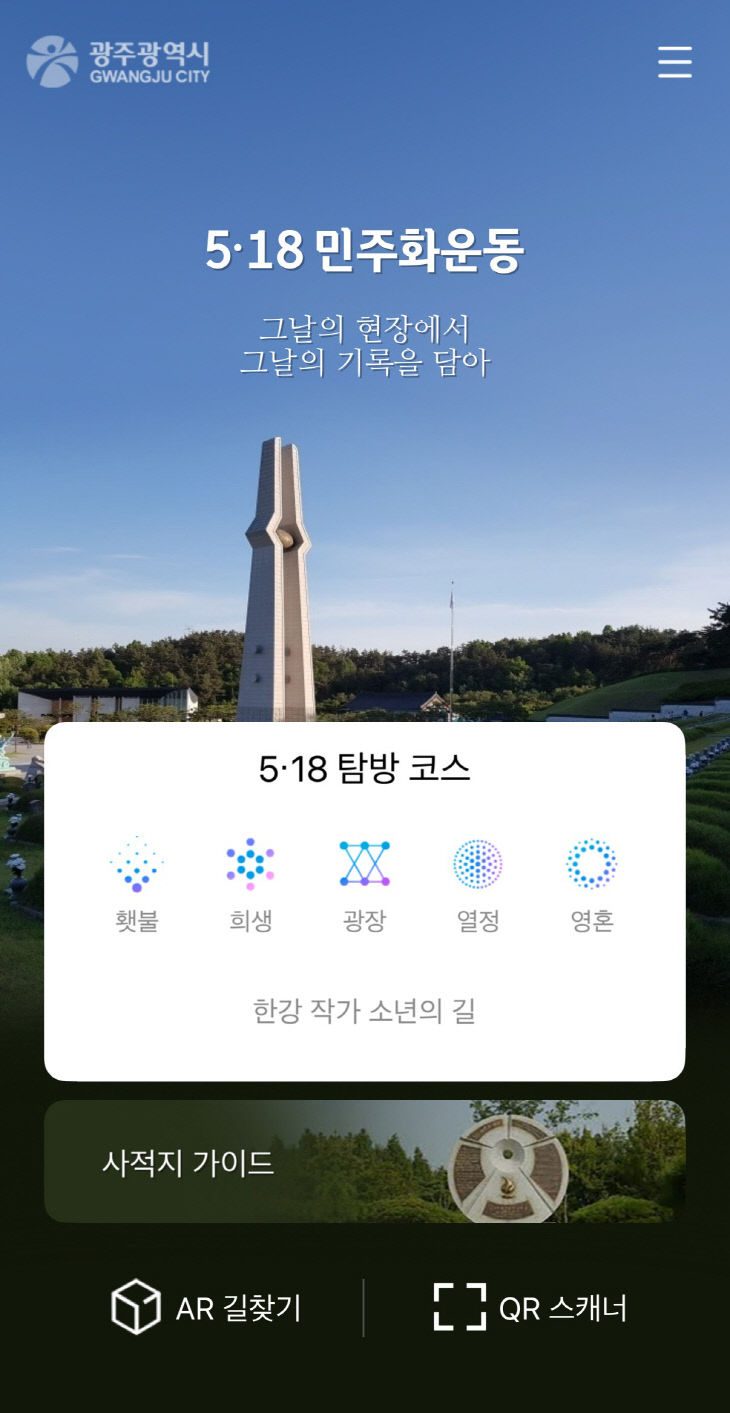Select the 희생 course icon

(x=249, y=862)
